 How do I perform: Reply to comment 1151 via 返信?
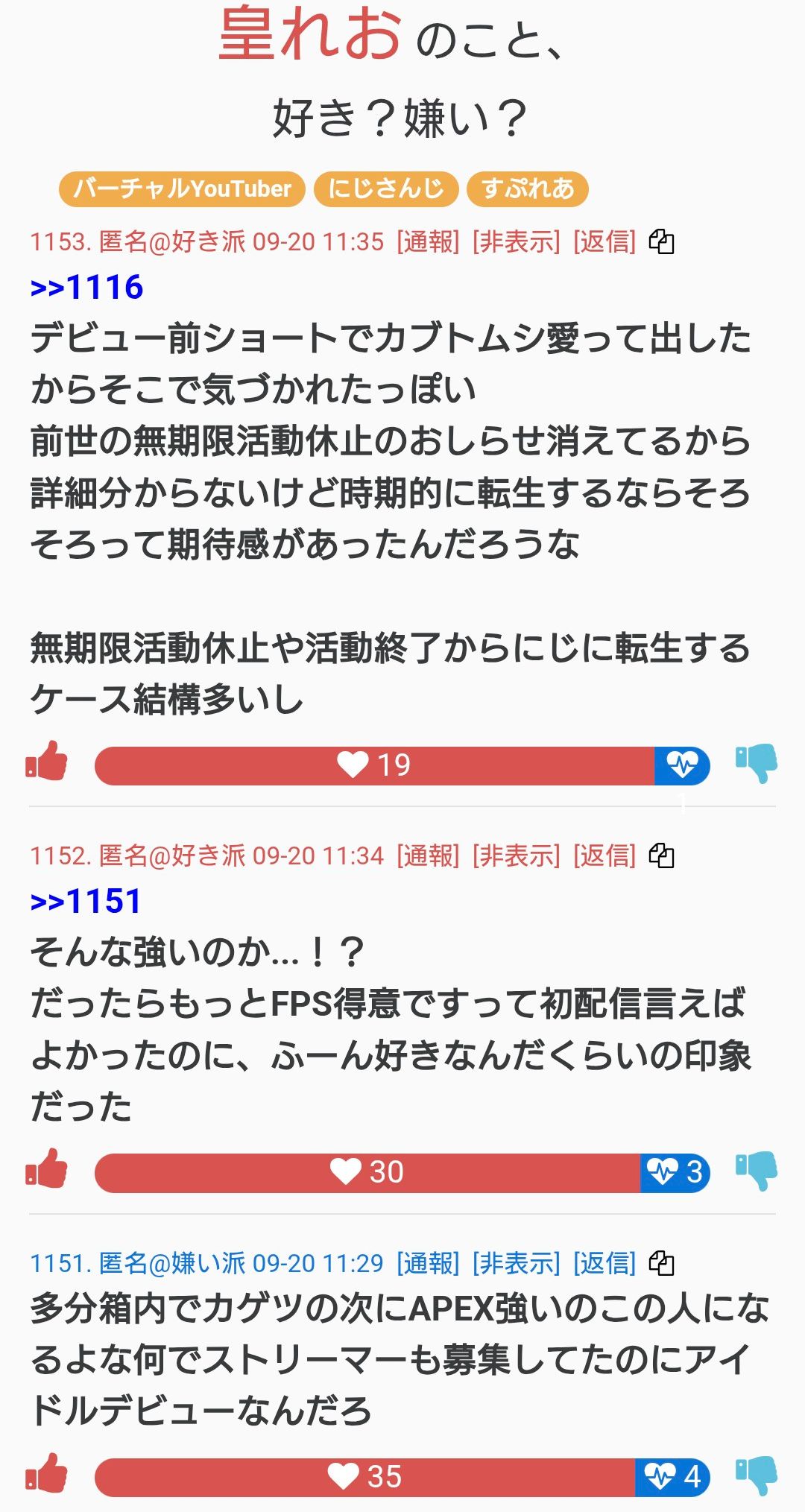pos(604,1263)
